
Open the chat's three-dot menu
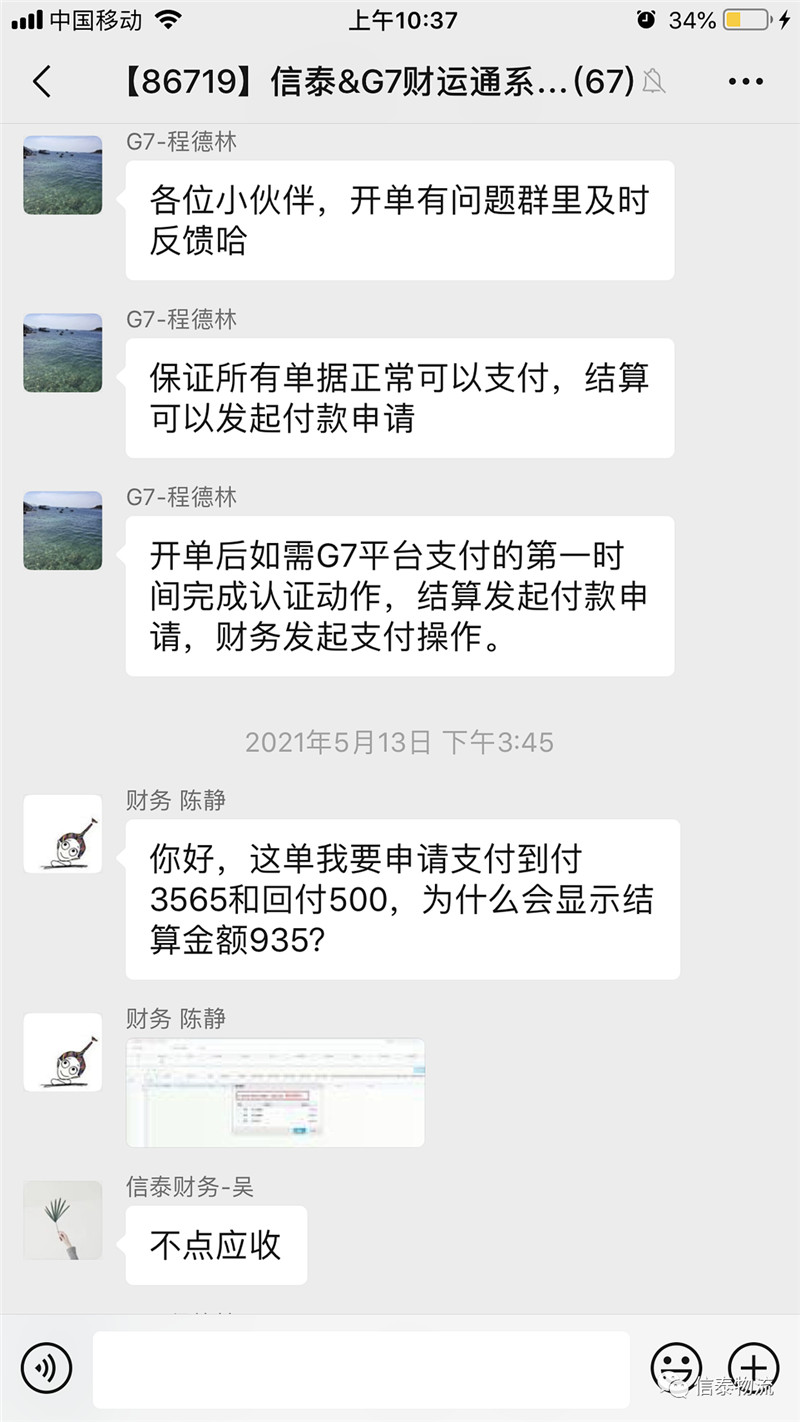point(746,82)
